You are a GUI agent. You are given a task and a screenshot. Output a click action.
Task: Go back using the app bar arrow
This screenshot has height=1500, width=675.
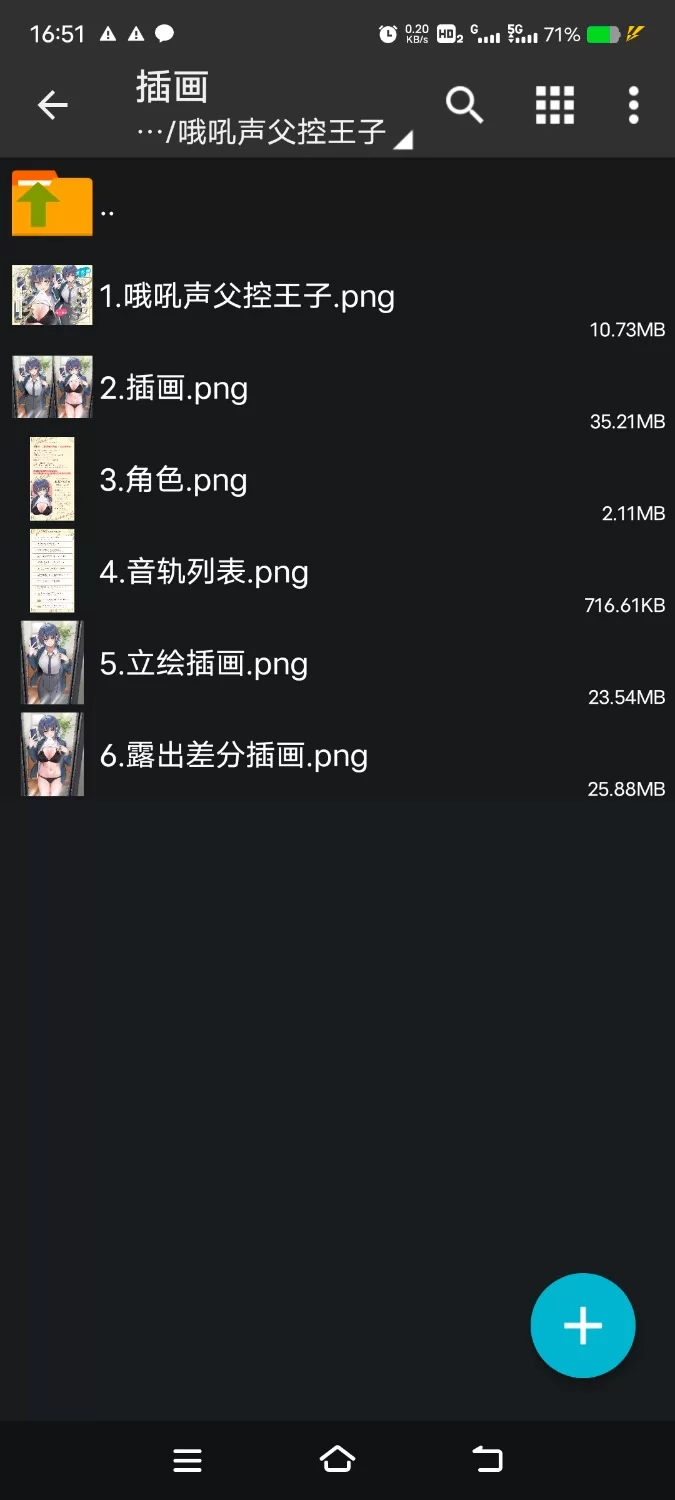(x=52, y=105)
